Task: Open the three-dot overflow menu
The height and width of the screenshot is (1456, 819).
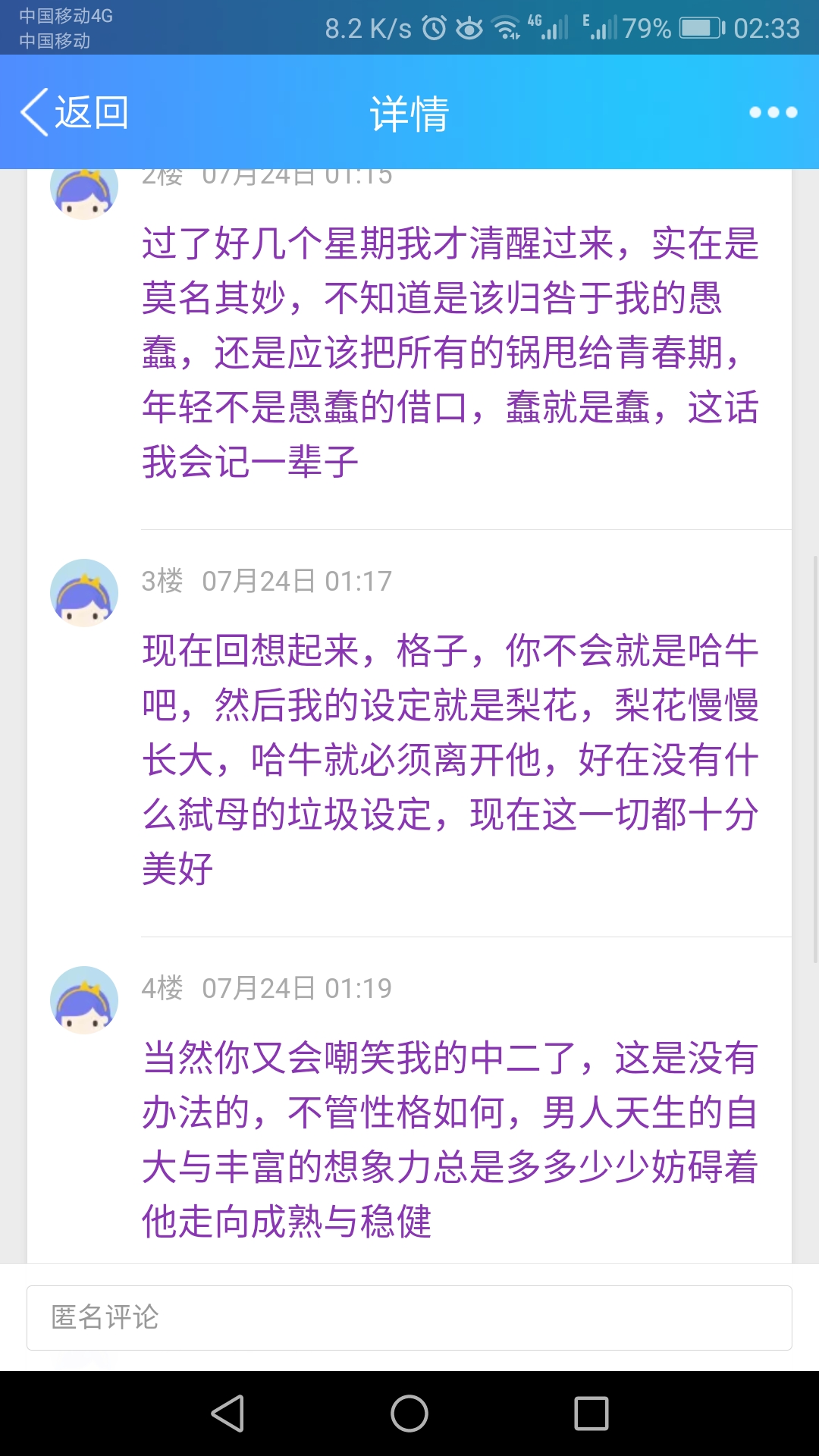Action: click(773, 113)
